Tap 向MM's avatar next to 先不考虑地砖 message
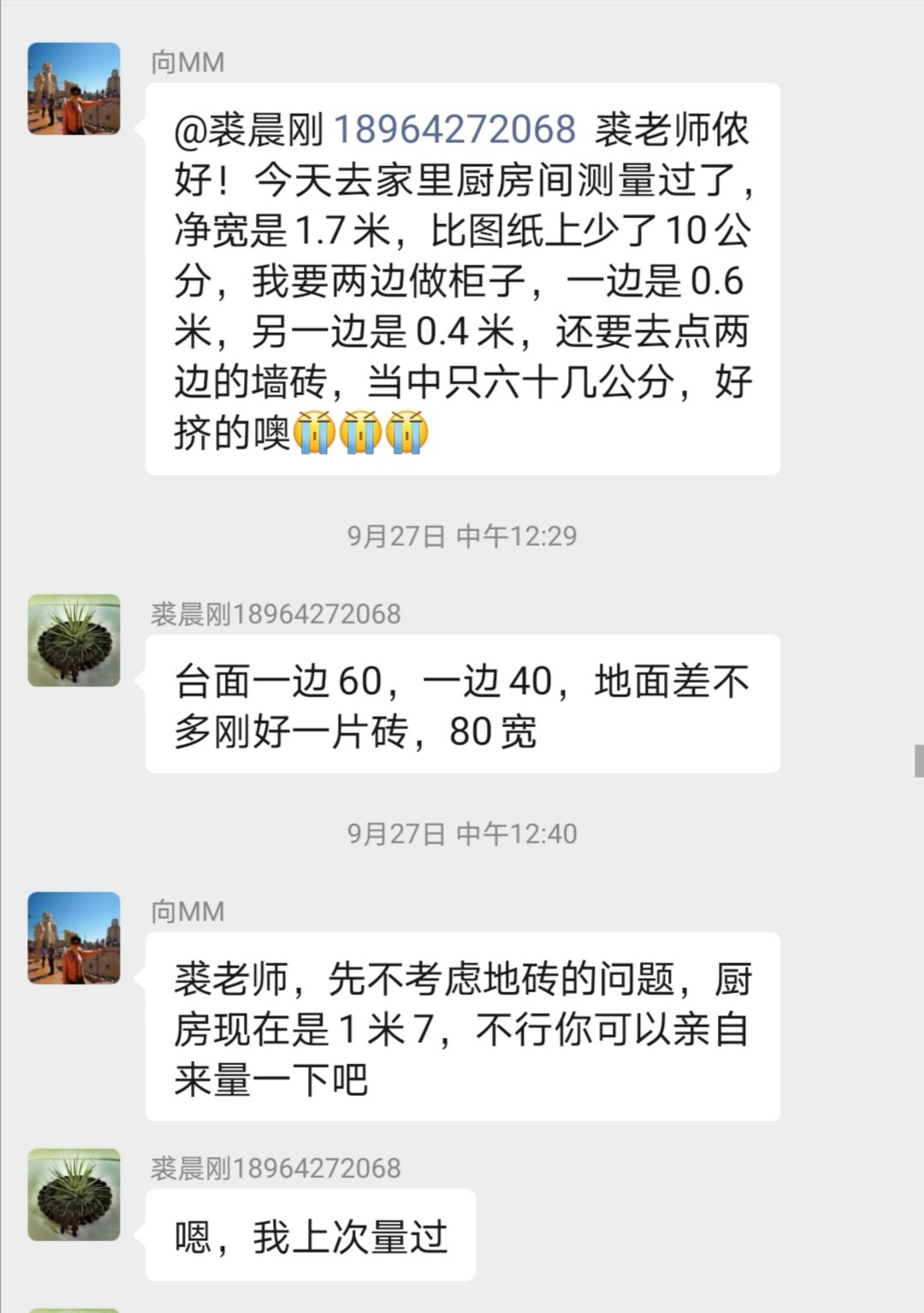This screenshot has height=1313, width=924. 74,938
